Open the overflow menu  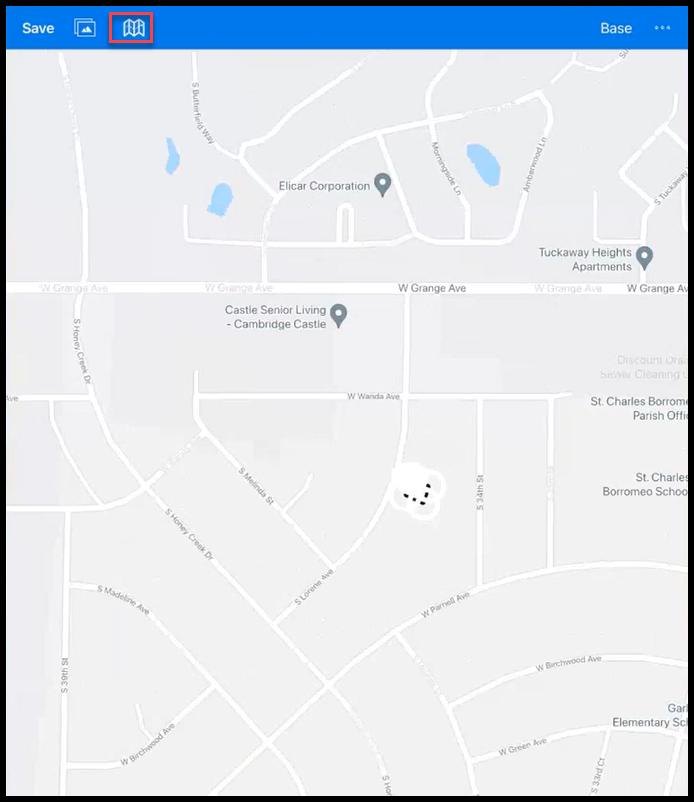point(662,28)
